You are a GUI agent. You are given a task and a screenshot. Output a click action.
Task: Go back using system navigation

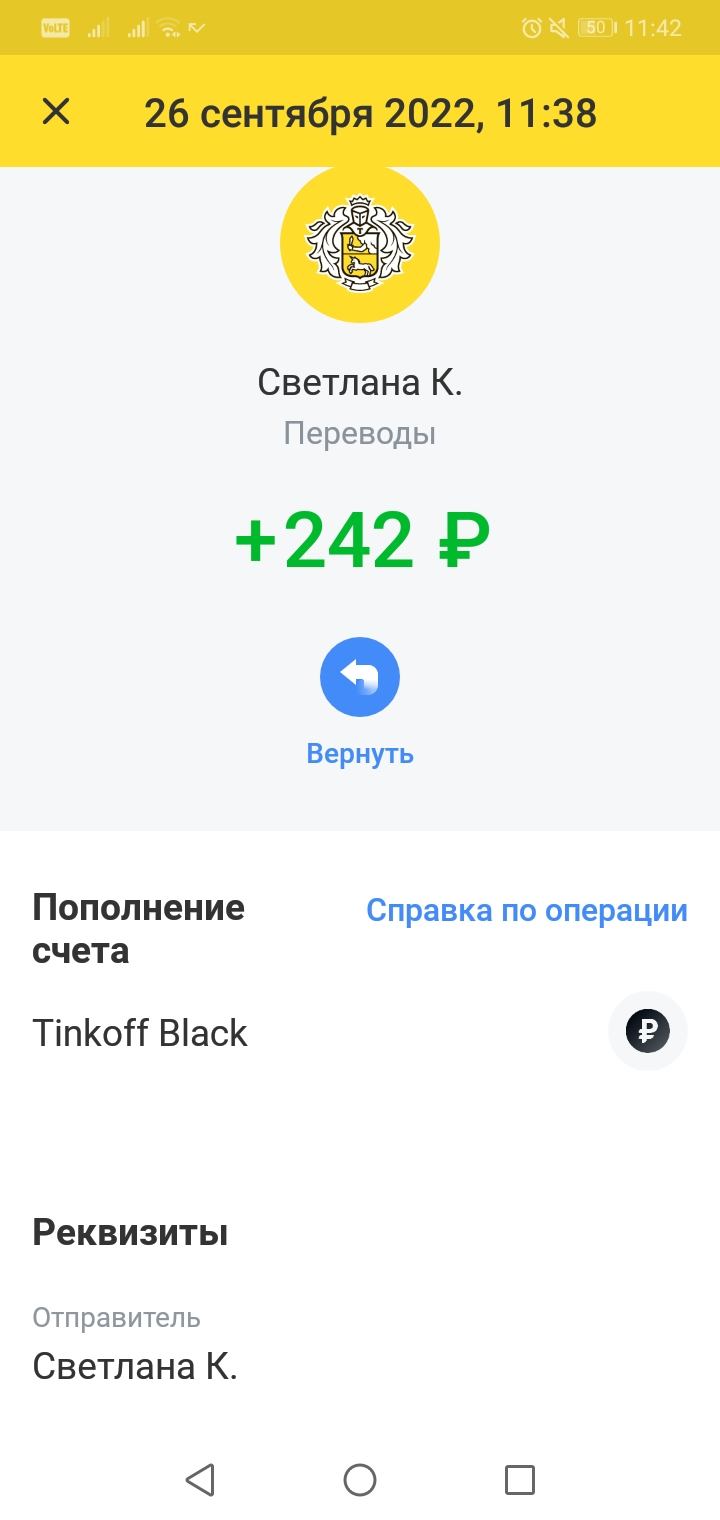(x=200, y=1479)
